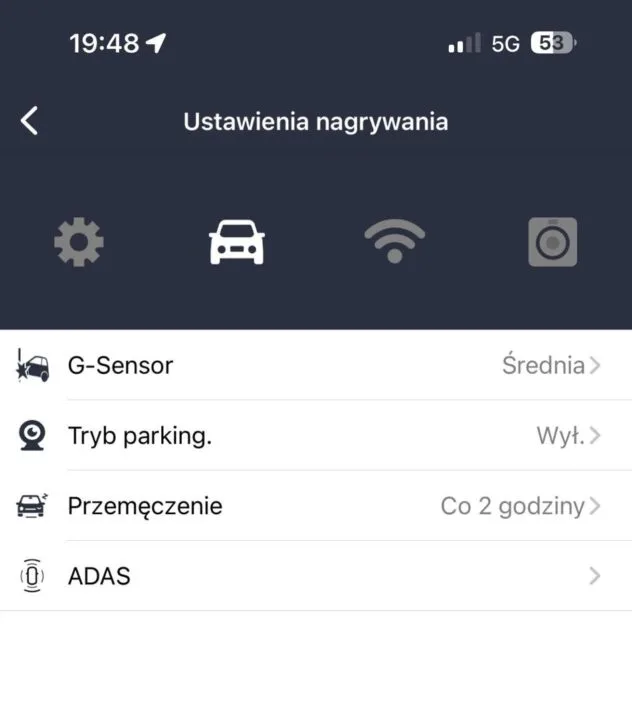632x720 pixels.
Task: Select the car recording settings tab
Action: 237,242
